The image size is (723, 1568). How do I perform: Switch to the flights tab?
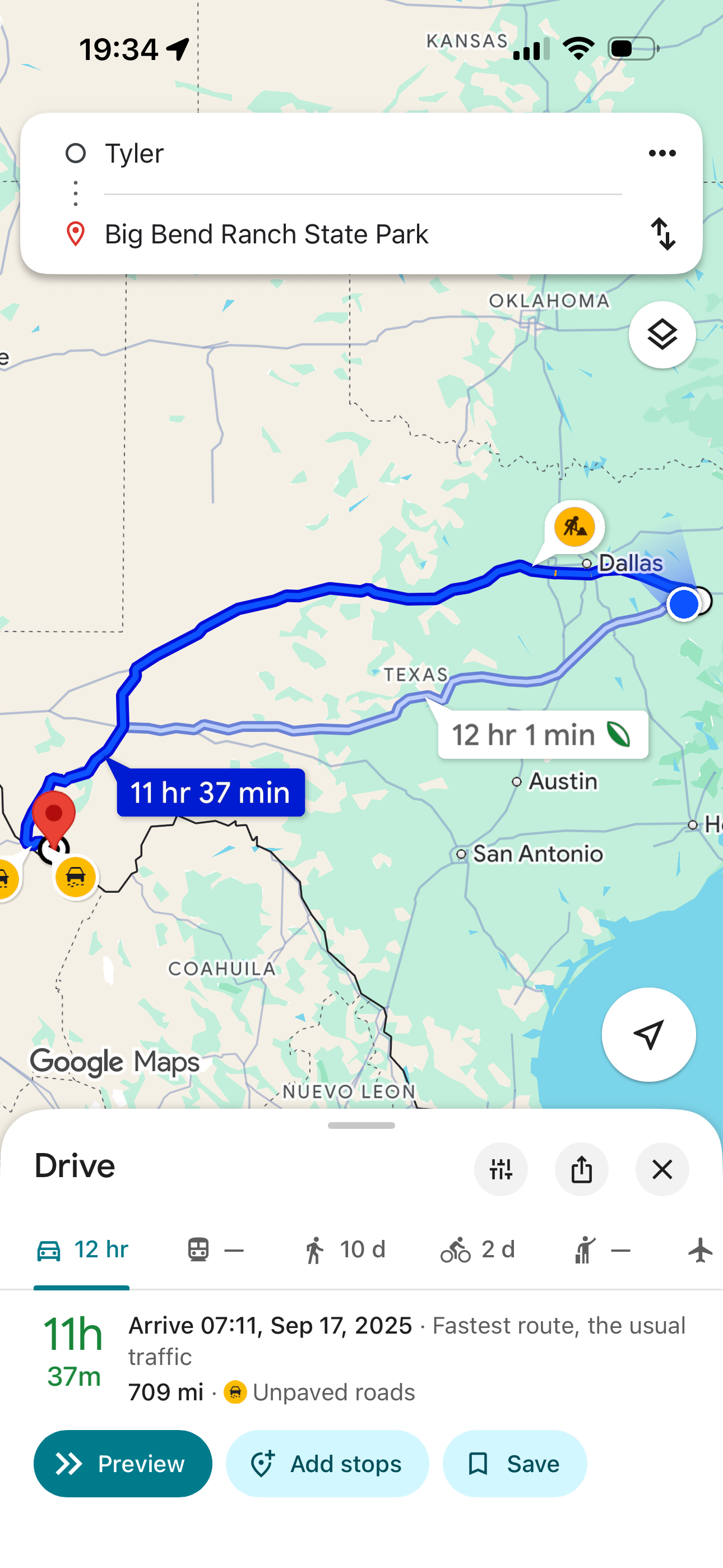click(x=700, y=1250)
